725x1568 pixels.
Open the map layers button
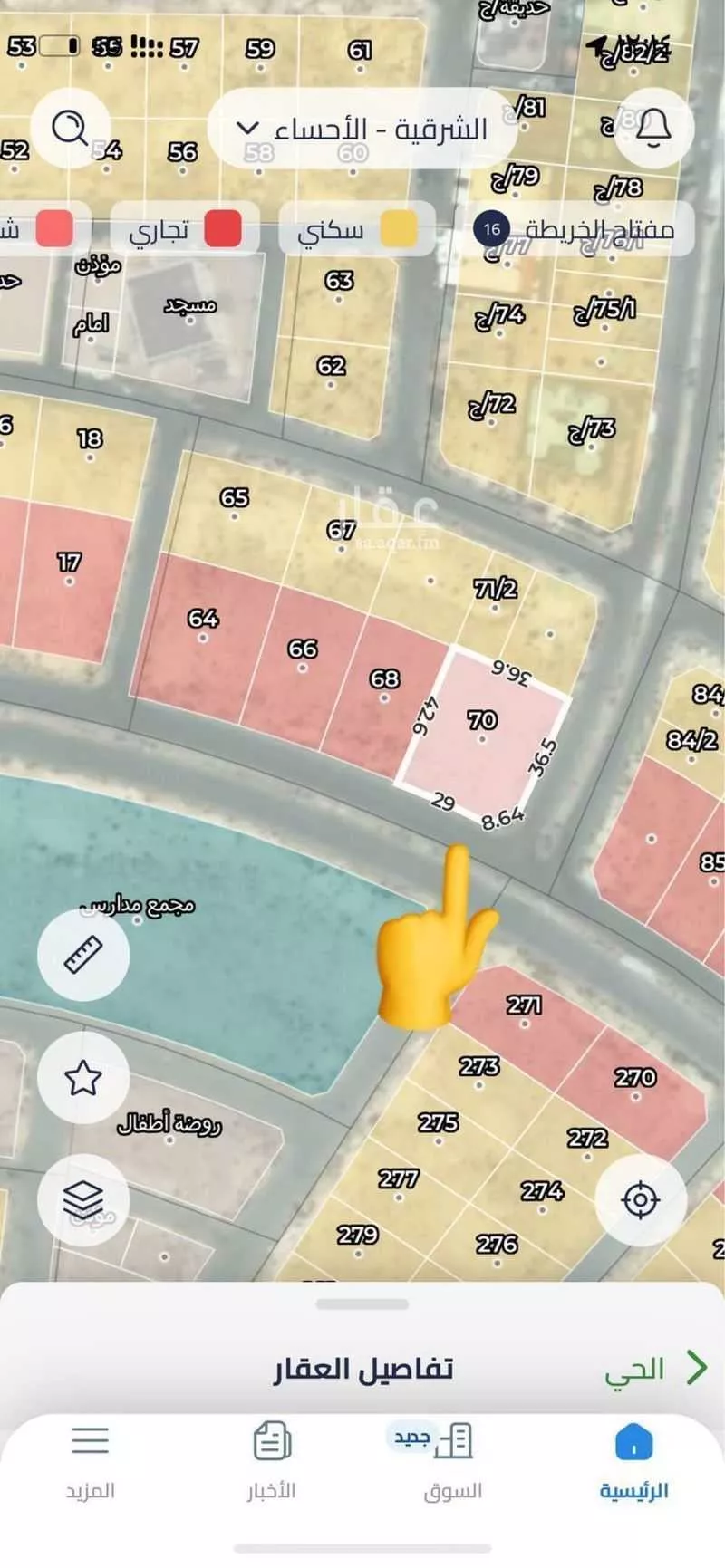[83, 1199]
